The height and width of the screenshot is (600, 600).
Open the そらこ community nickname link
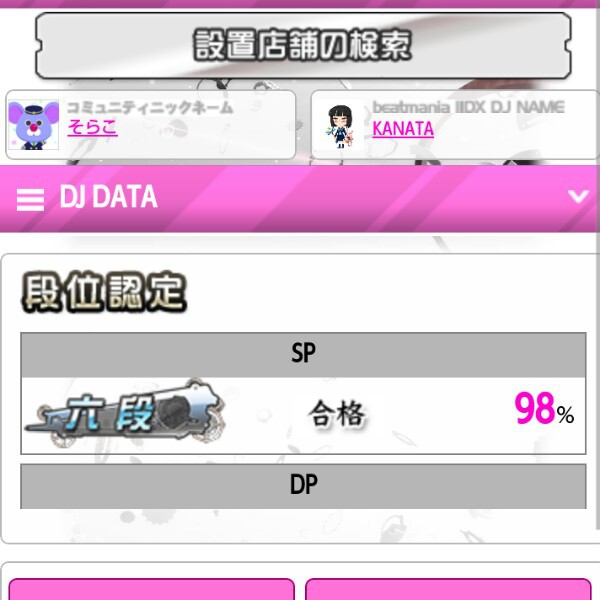[92, 127]
